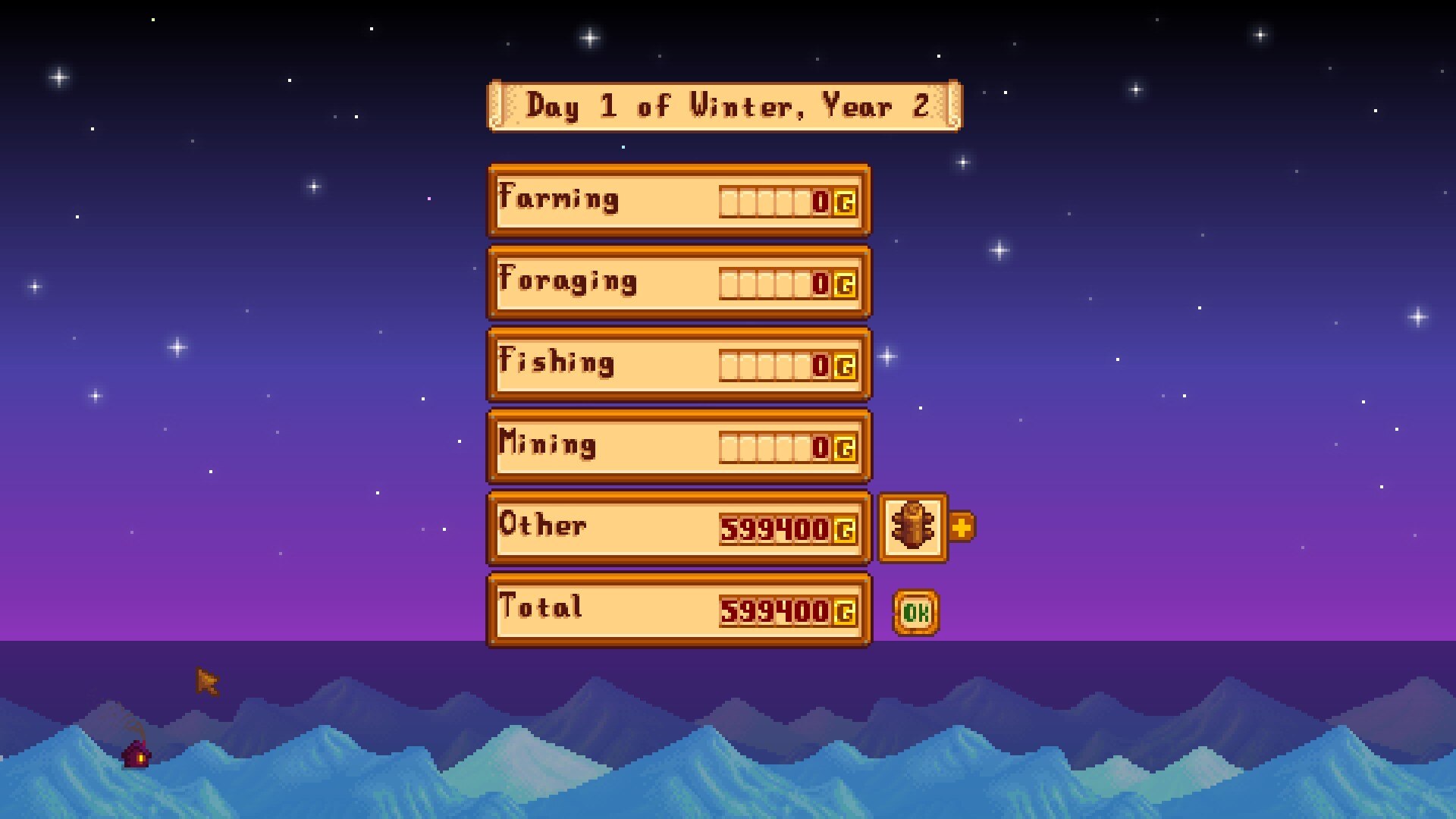Tap the green OK button

(x=916, y=612)
